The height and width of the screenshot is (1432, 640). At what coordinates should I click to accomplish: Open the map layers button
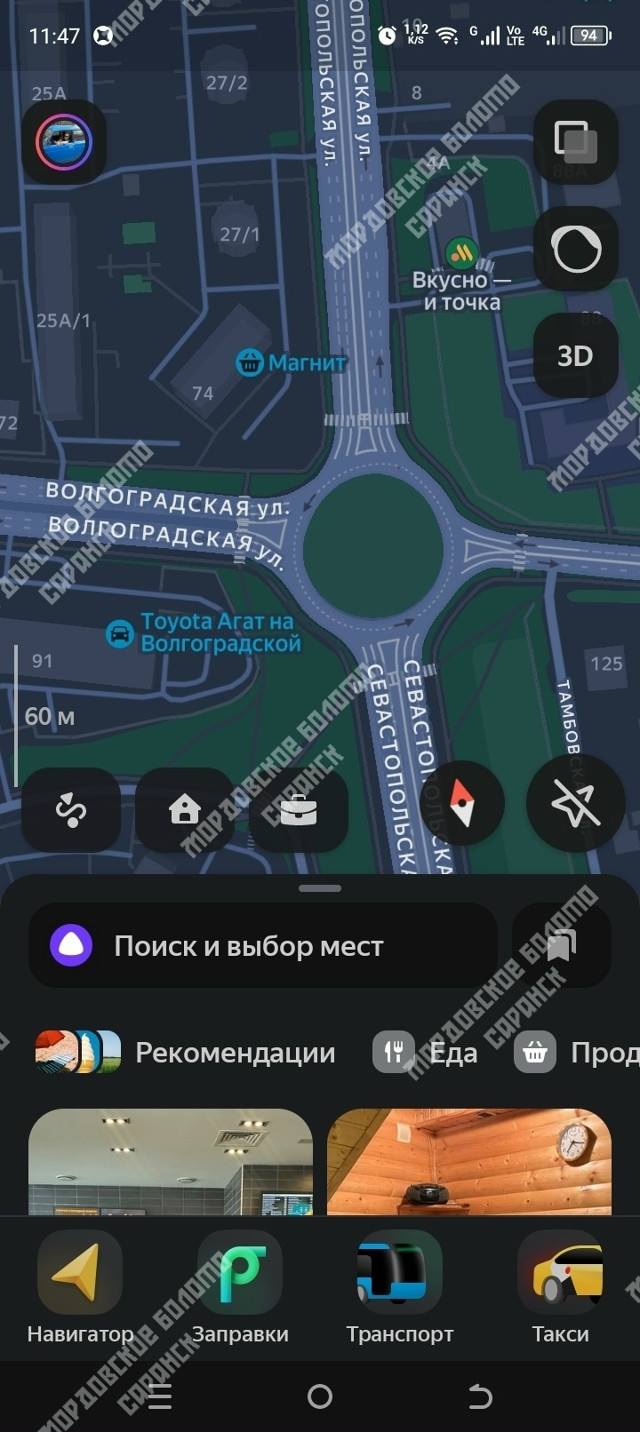pos(575,142)
